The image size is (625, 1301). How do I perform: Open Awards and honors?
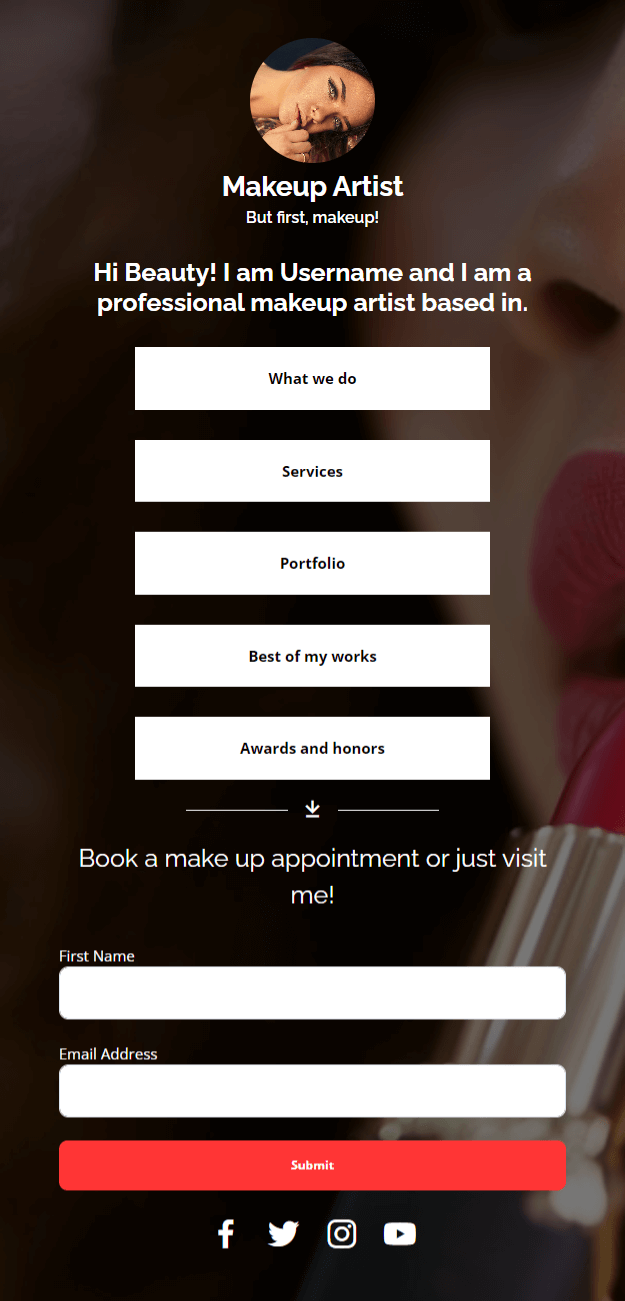(x=312, y=748)
